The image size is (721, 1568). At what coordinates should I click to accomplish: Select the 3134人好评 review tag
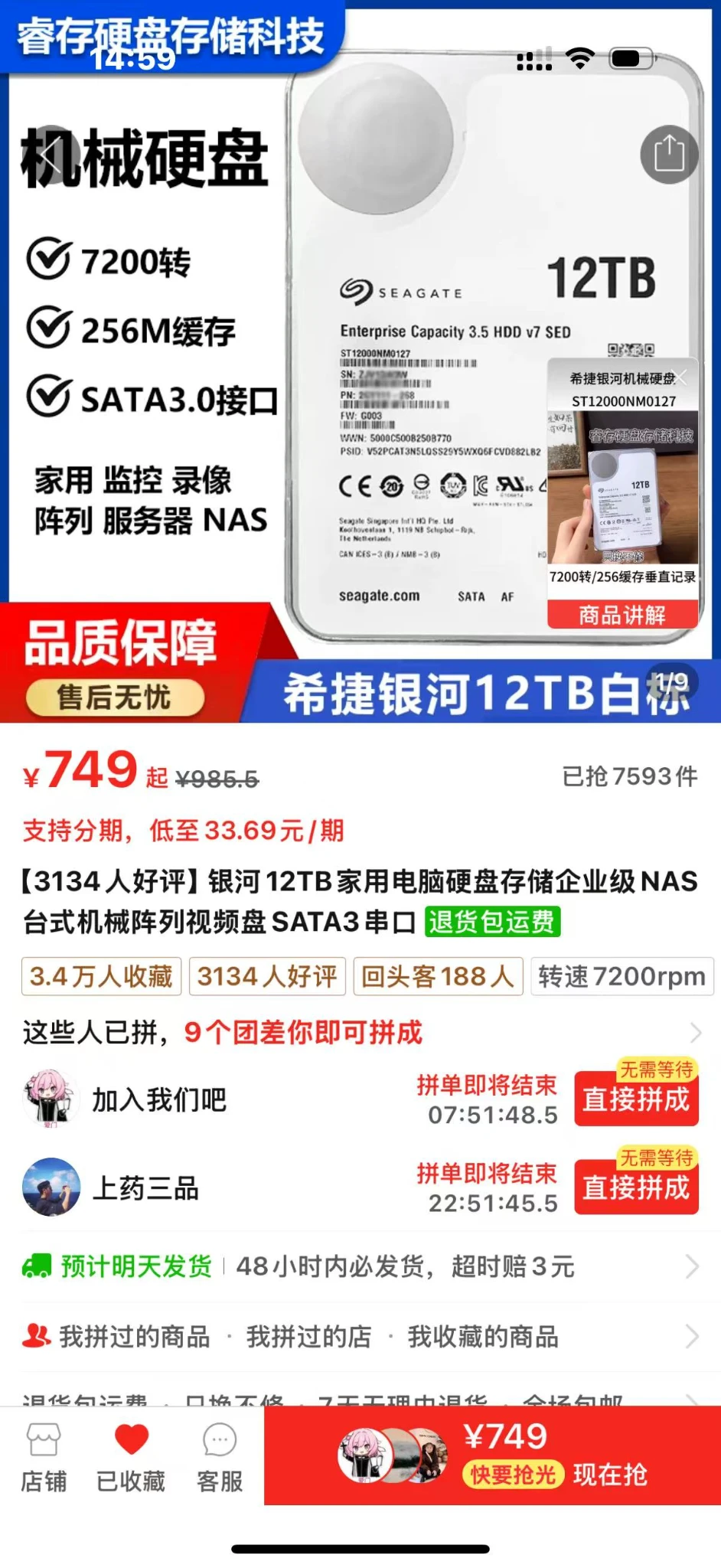(x=267, y=976)
